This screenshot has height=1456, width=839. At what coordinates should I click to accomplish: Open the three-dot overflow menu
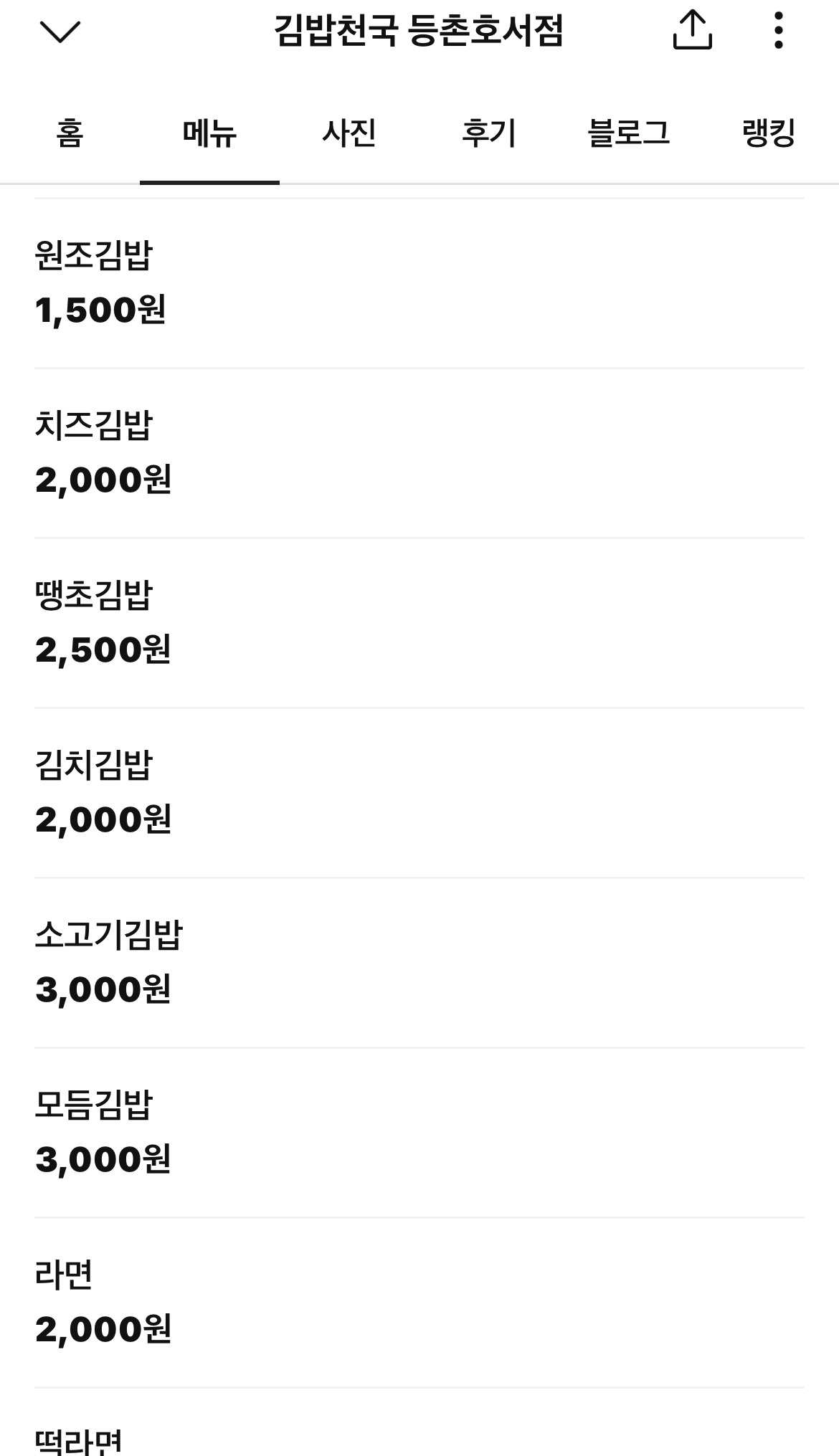click(779, 31)
